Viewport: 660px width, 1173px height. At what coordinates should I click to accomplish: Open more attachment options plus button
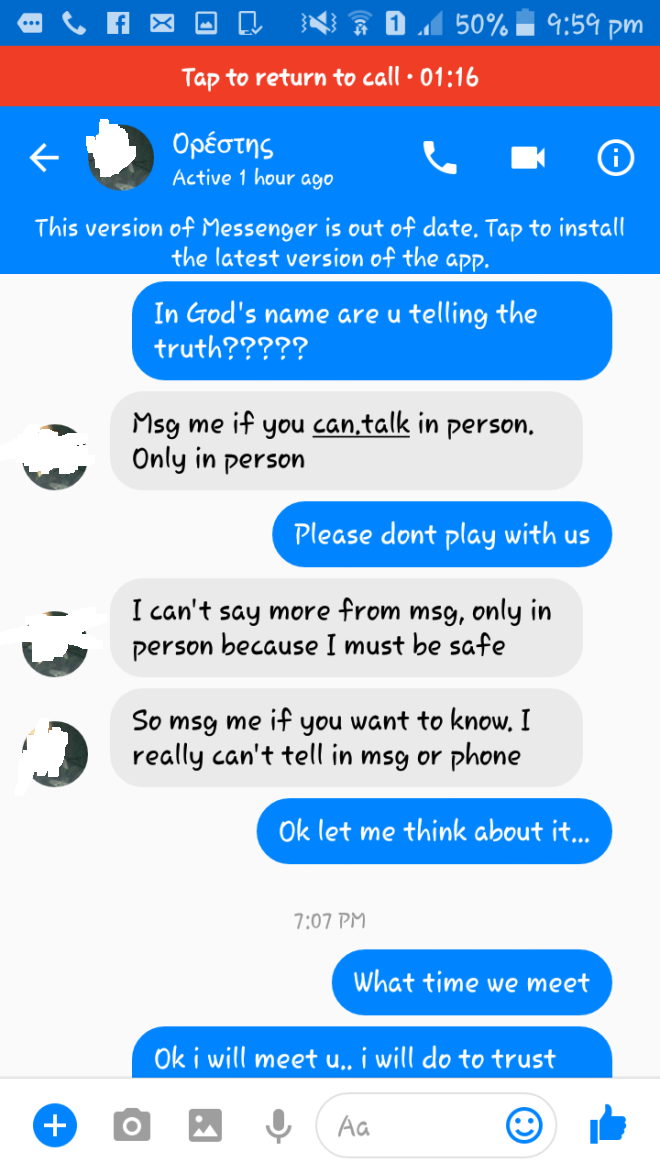55,1126
